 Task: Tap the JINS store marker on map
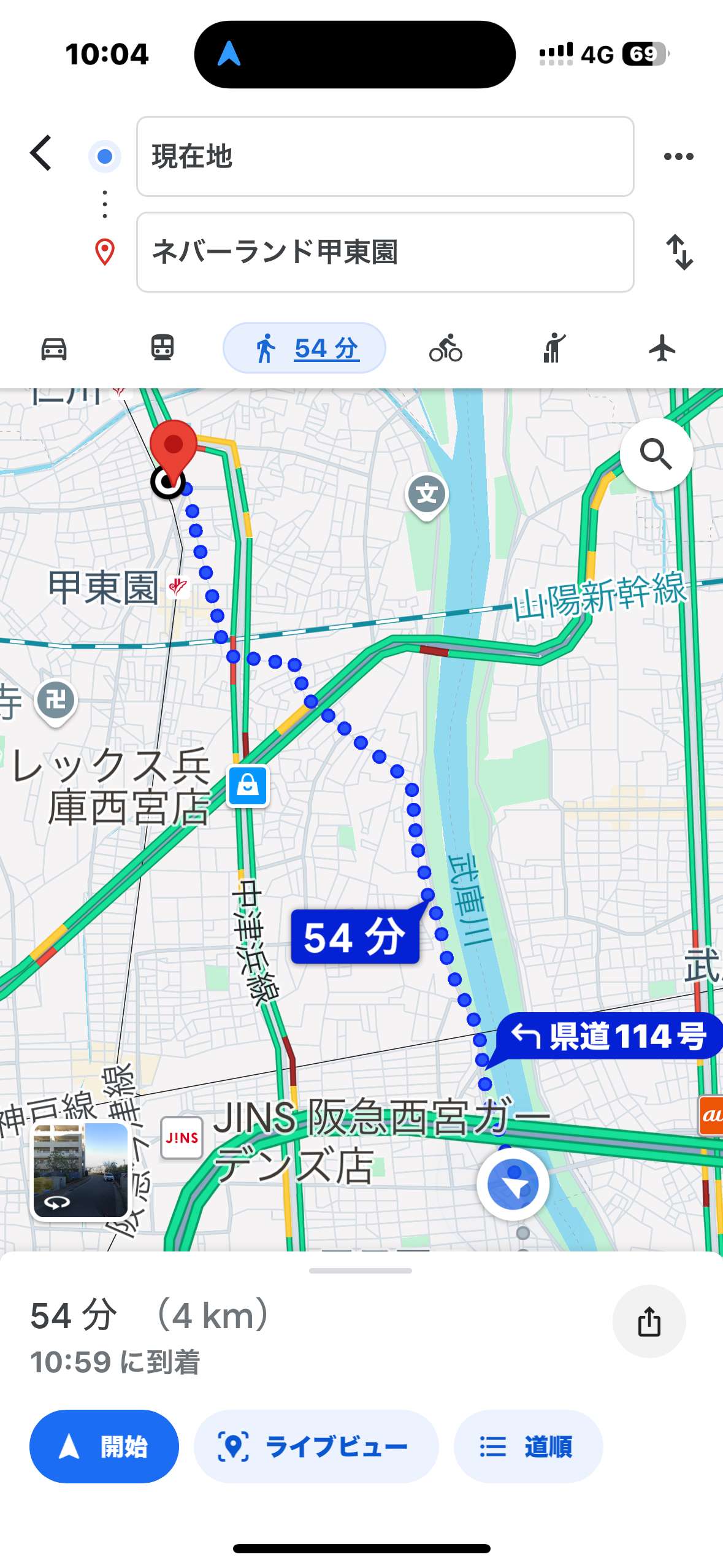click(x=182, y=1138)
